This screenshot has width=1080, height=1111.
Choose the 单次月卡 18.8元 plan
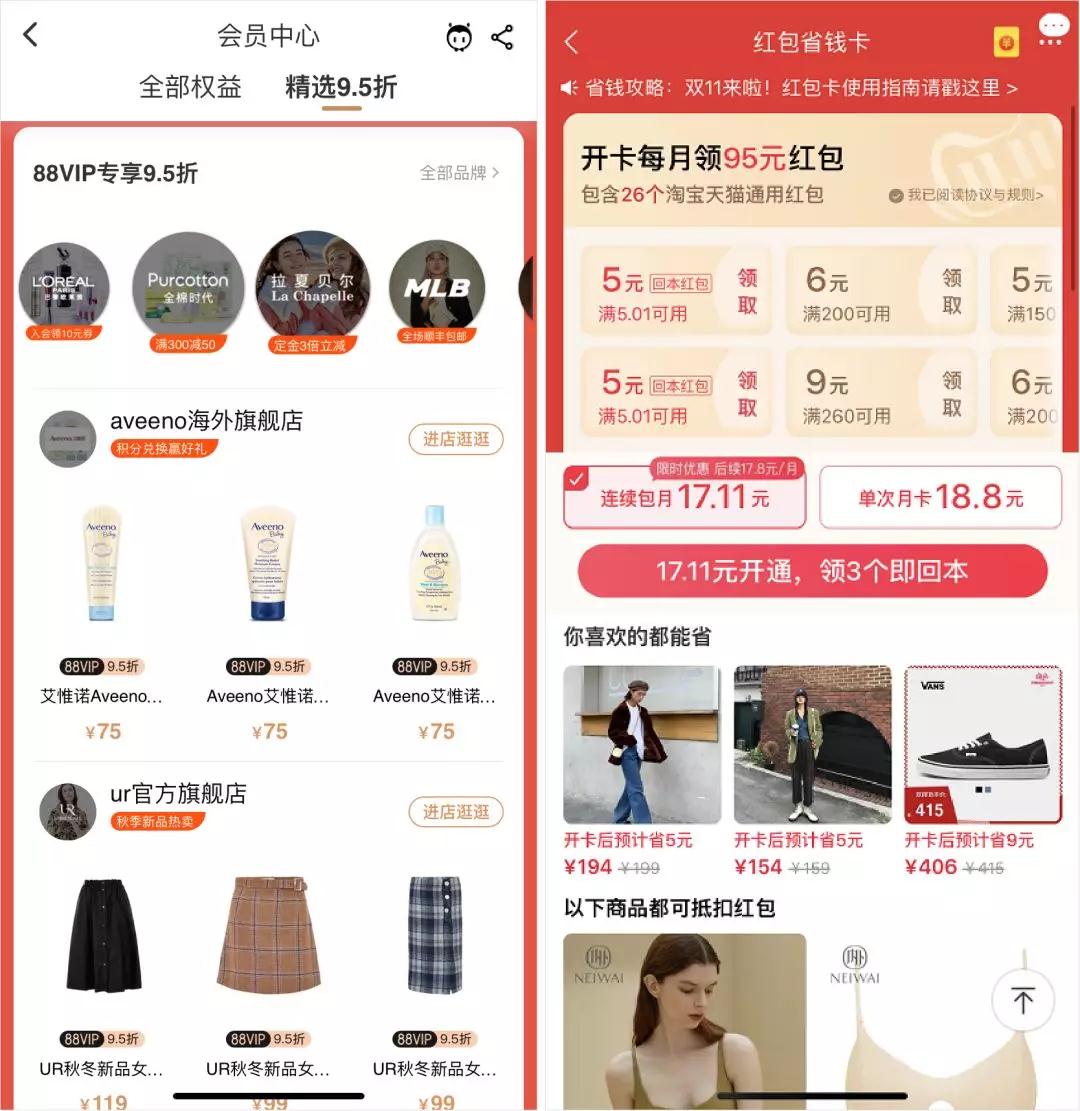coord(940,498)
